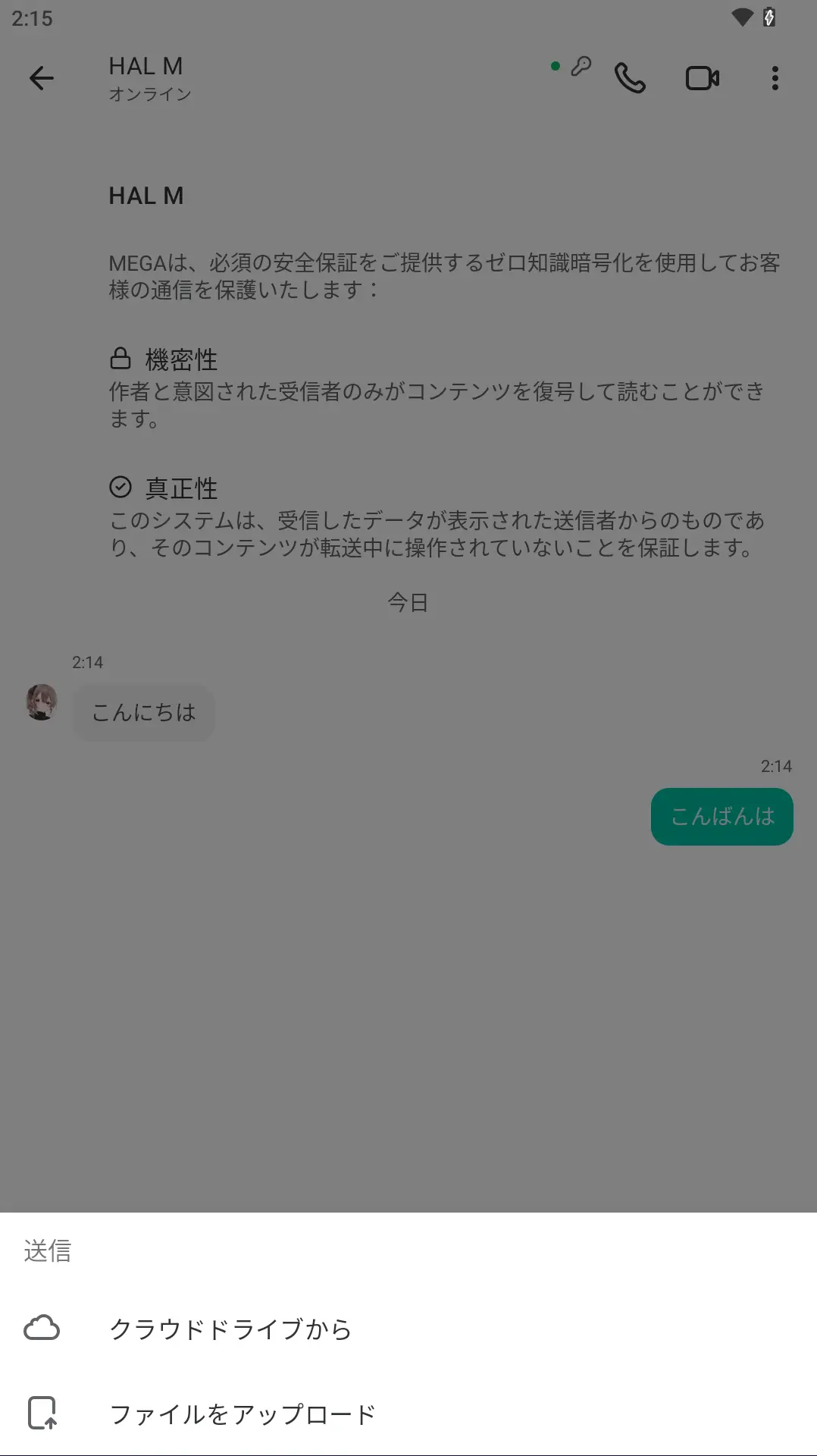Tap HAL M's avatar thumbnail
This screenshot has height=1456, width=817.
point(42,702)
